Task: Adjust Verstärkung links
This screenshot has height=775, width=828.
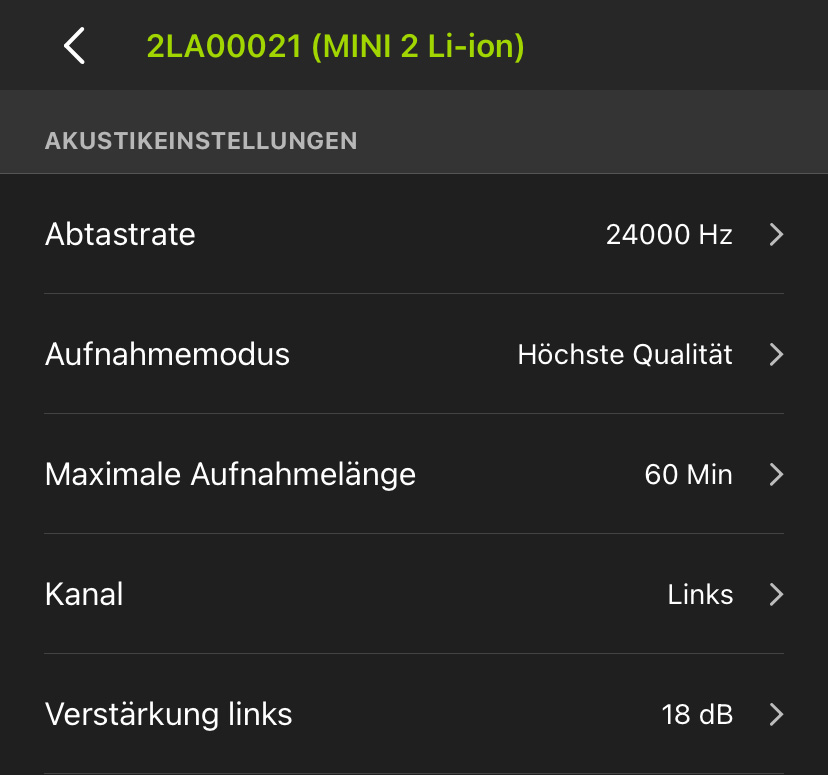Action: pos(414,714)
